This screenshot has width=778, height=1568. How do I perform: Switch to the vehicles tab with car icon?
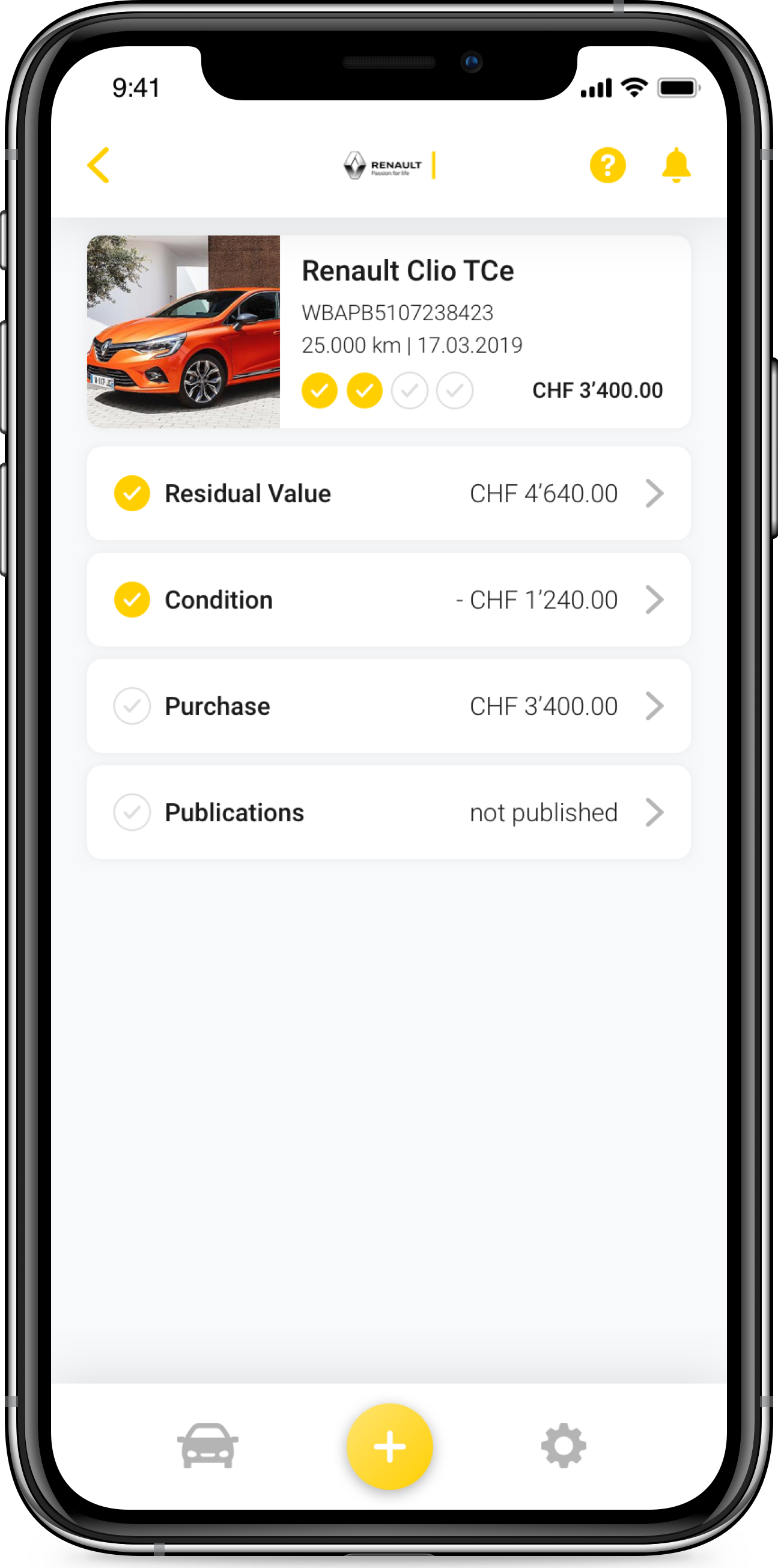point(208,1445)
